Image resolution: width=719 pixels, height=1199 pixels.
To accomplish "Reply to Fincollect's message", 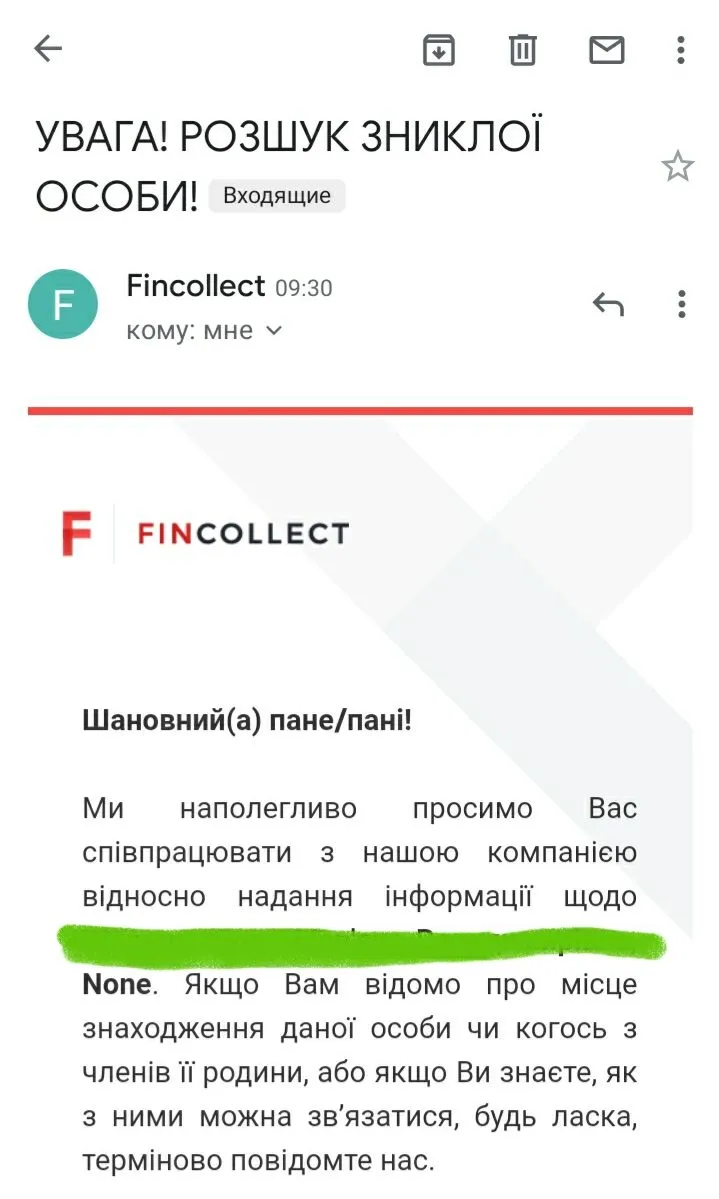I will (x=608, y=304).
